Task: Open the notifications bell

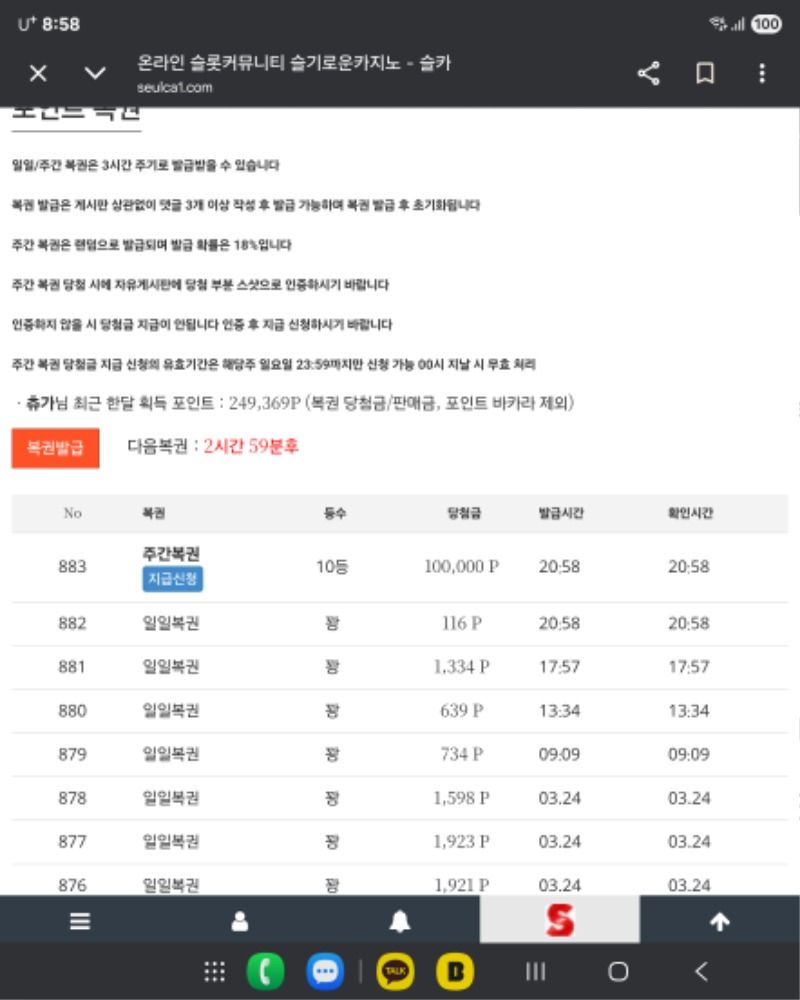Action: pyautogui.click(x=400, y=922)
